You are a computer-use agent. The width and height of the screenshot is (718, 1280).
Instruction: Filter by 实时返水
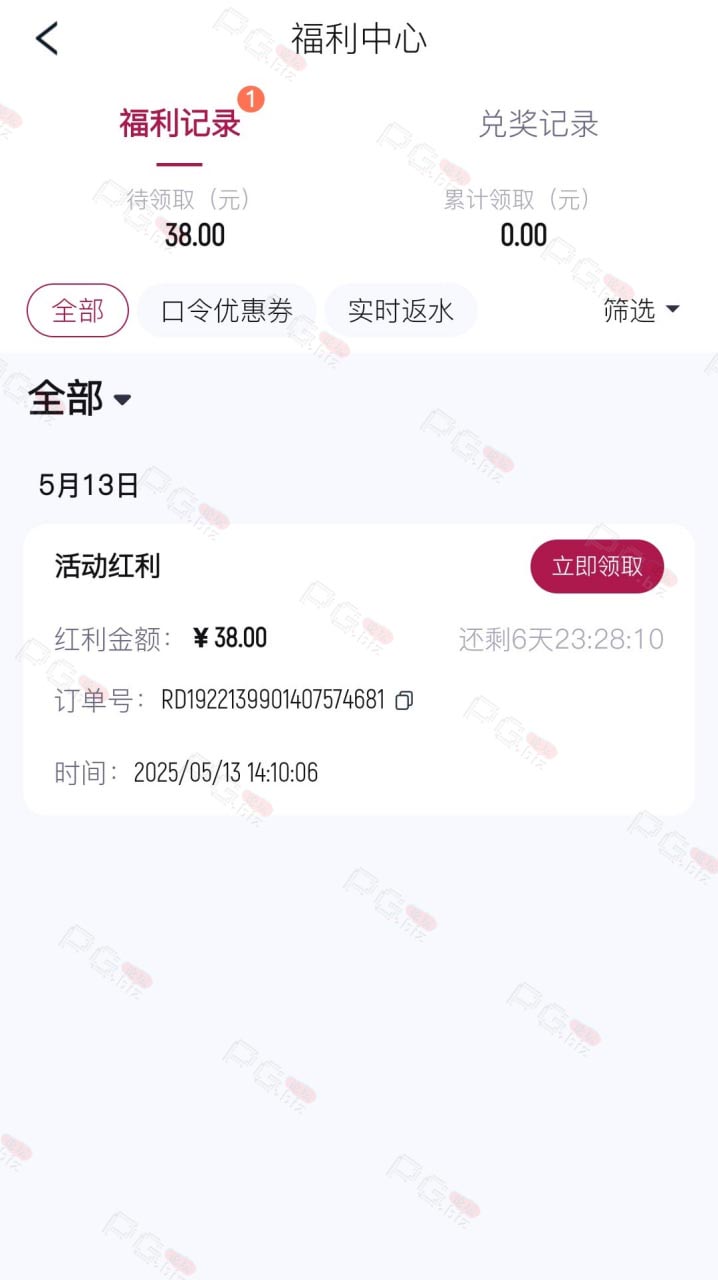[401, 311]
